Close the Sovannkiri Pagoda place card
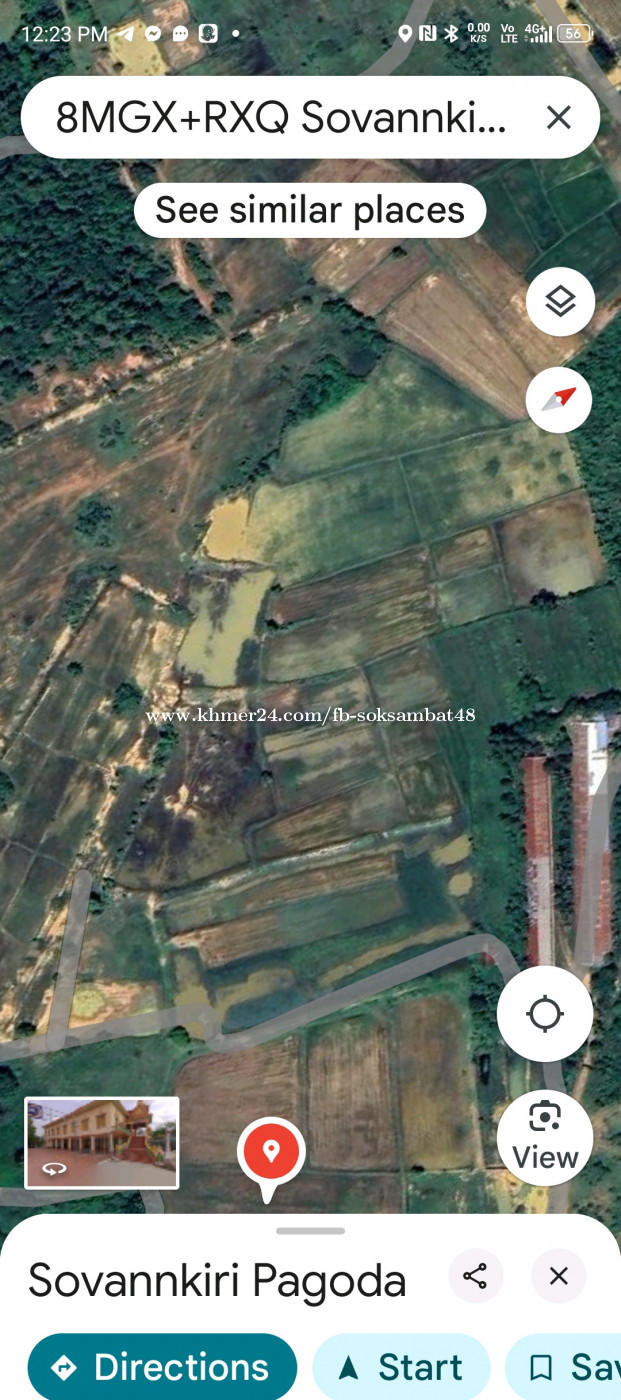Viewport: 621px width, 1400px height. click(x=558, y=1276)
